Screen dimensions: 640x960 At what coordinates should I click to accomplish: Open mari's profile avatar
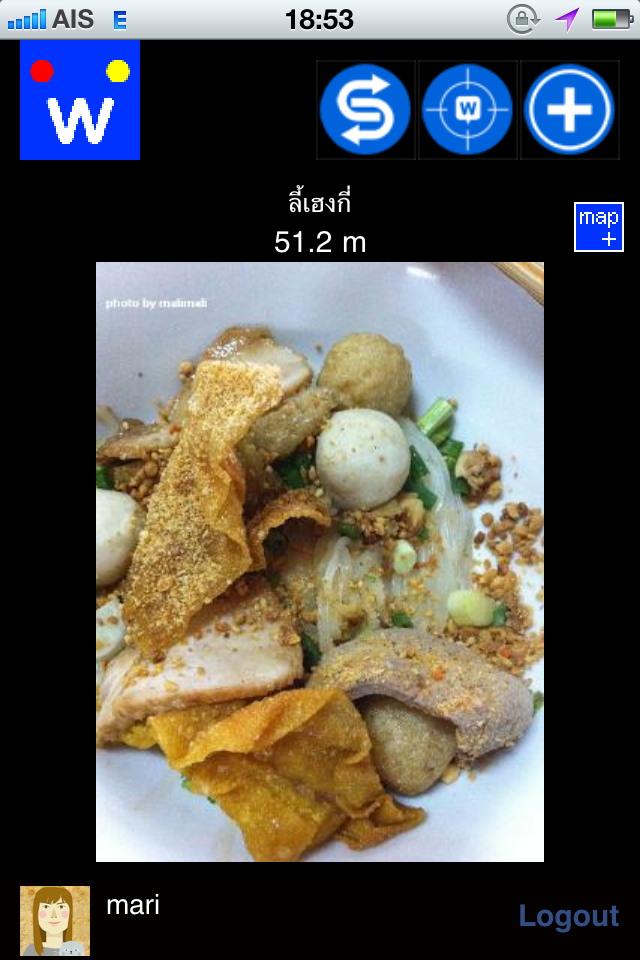coord(55,920)
